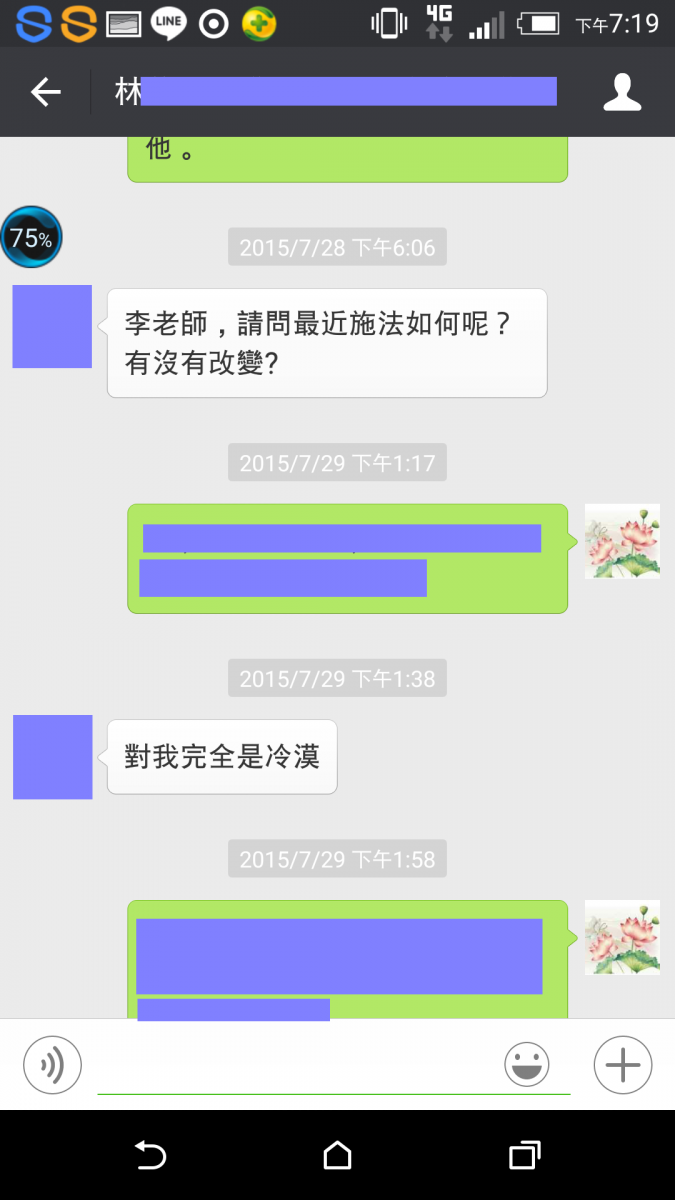
Task: Go back from the chat conversation
Action: click(45, 93)
